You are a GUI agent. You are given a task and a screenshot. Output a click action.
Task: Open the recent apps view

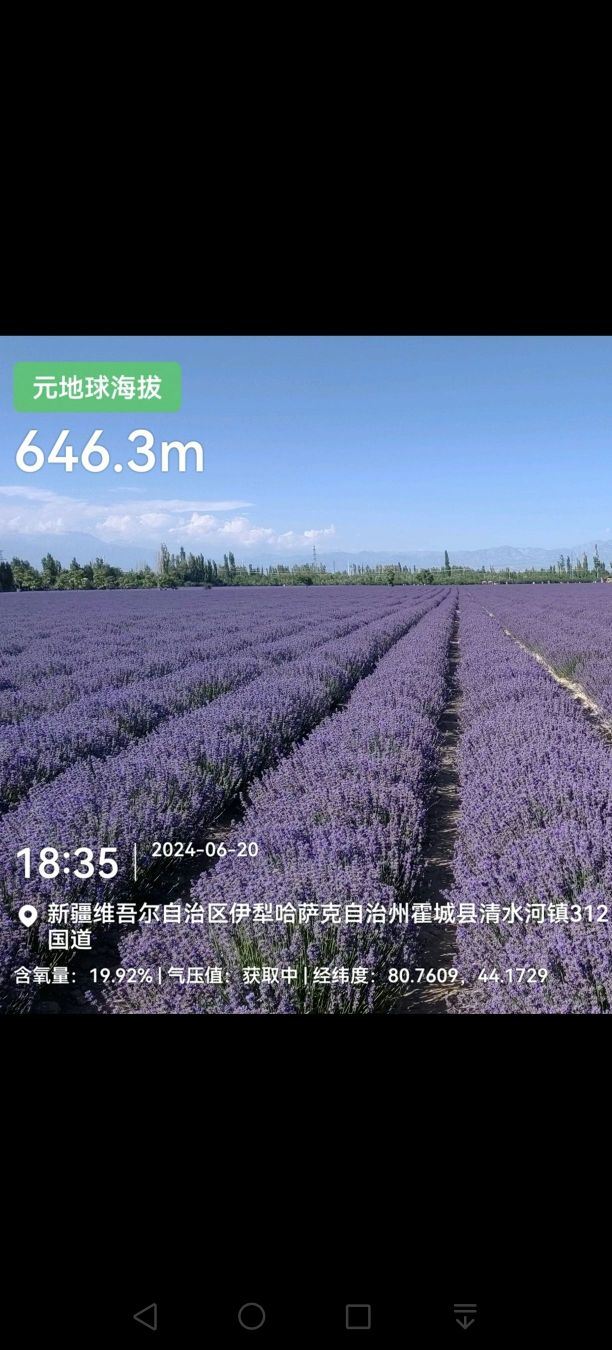coord(358,1316)
